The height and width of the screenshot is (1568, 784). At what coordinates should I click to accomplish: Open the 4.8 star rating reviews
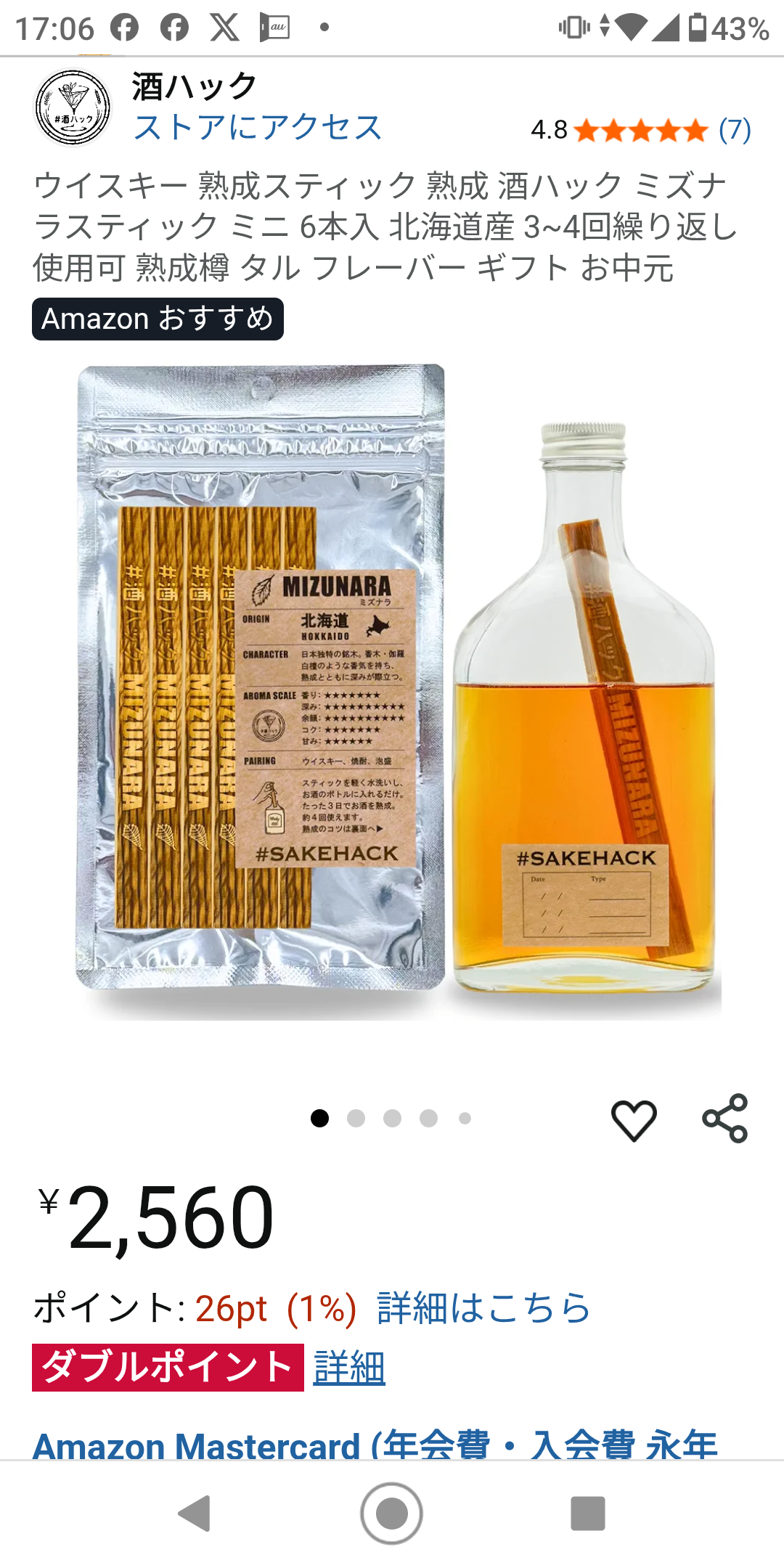click(x=640, y=131)
